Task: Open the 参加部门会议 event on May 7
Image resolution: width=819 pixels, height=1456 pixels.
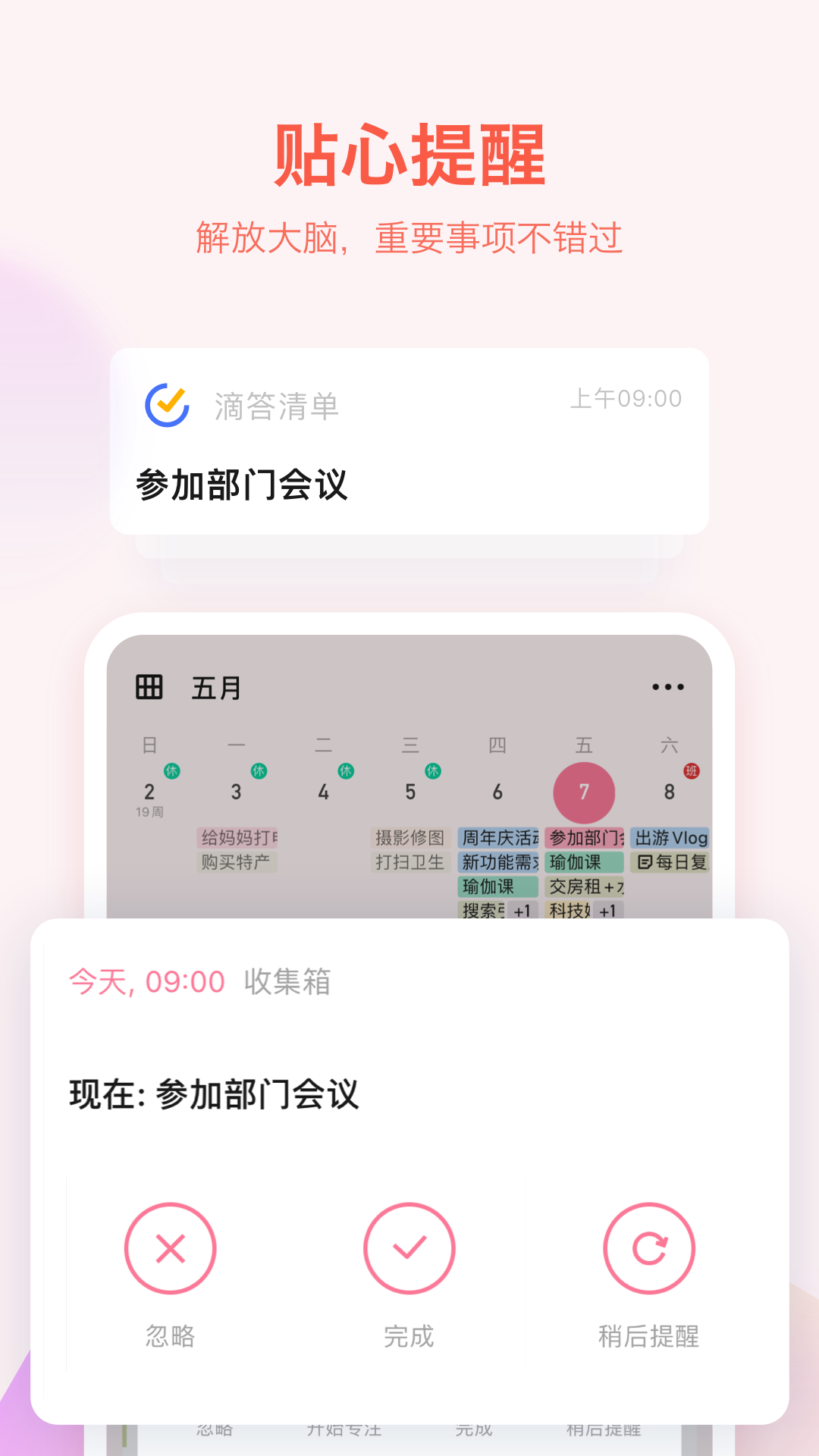Action: 584,837
